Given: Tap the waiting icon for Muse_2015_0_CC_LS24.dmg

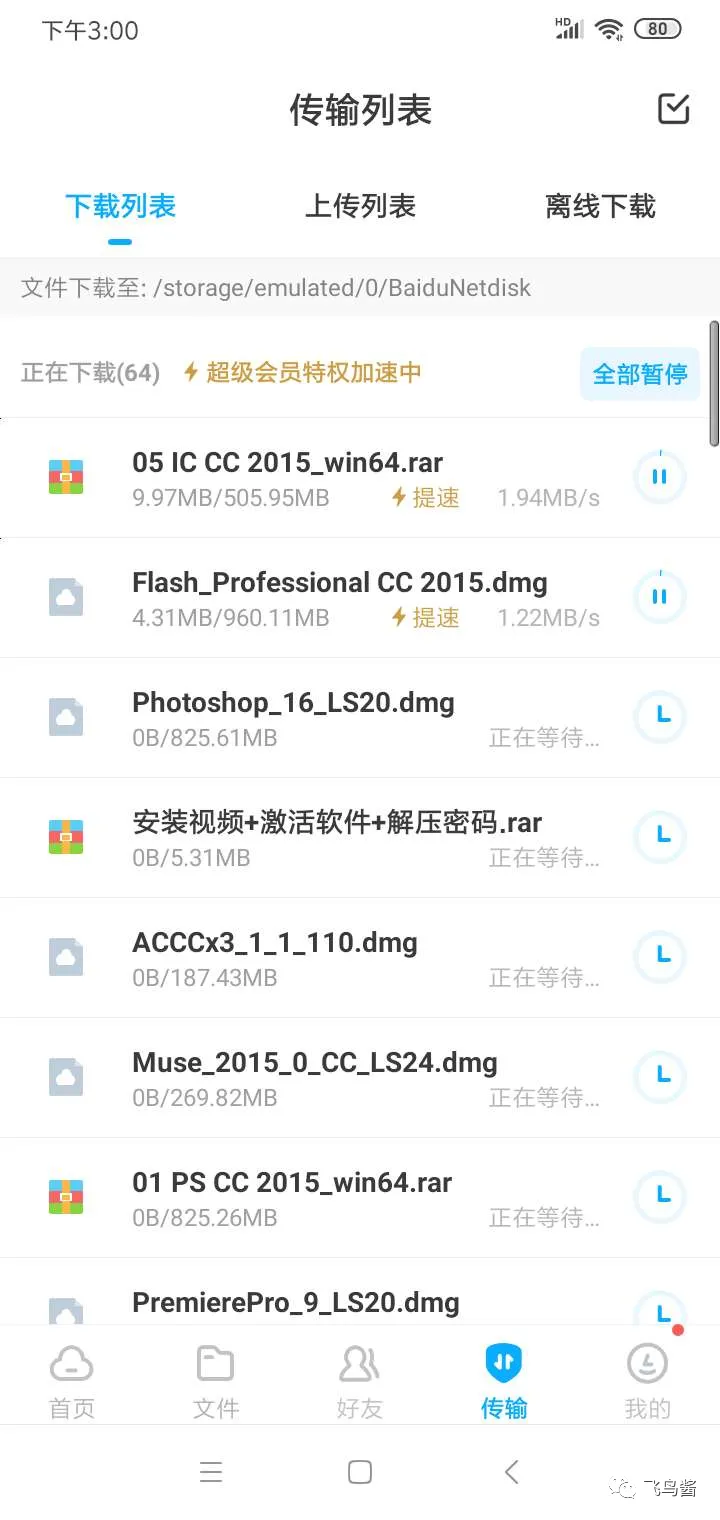Looking at the screenshot, I should 660,1077.
